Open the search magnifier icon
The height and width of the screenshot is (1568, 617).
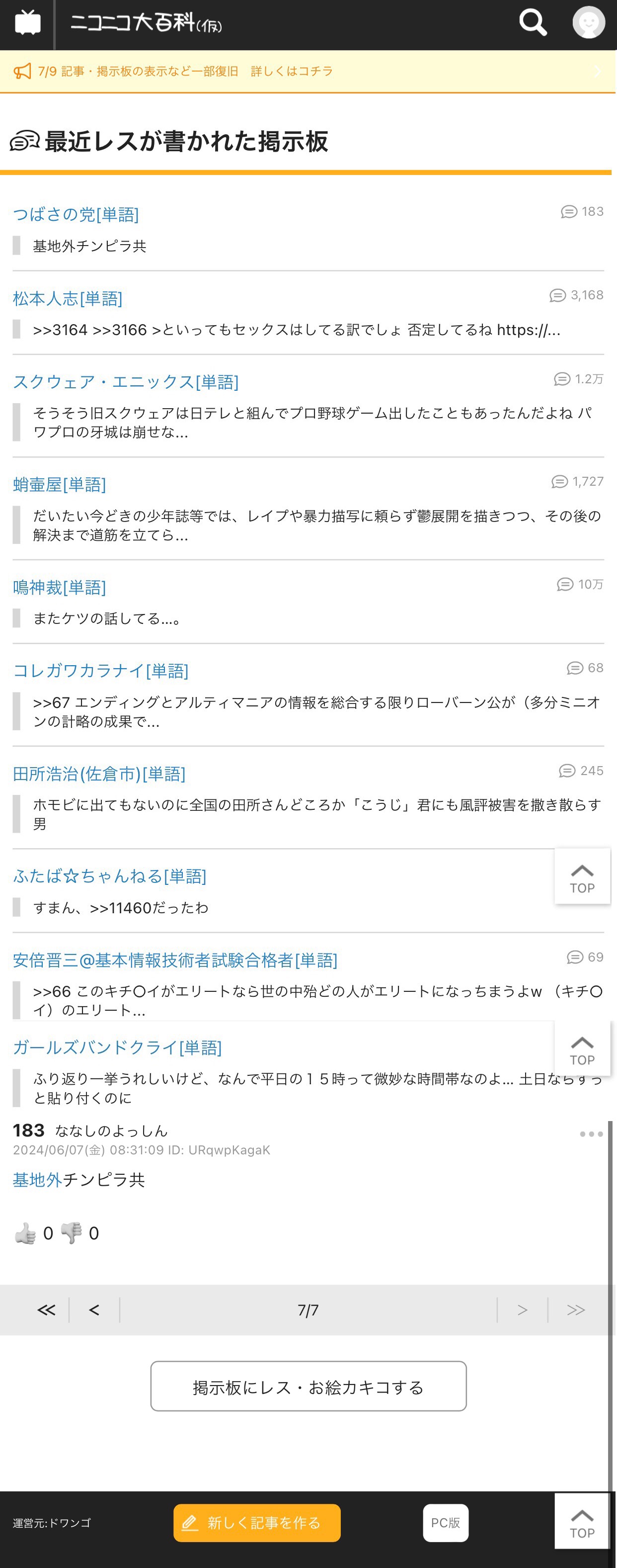pos(533,23)
